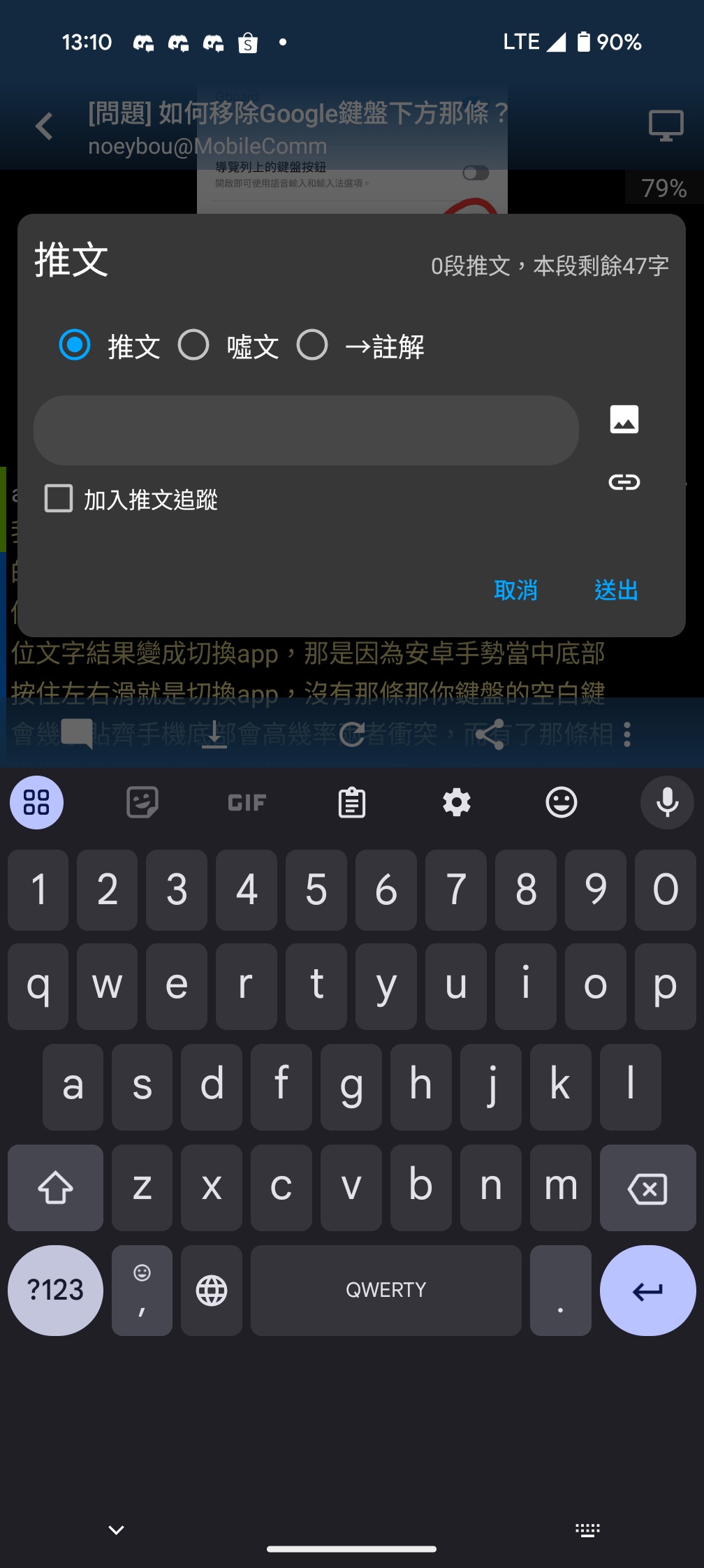Tap 取消 to cancel the comment
Image resolution: width=704 pixels, height=1568 pixels.
click(515, 590)
